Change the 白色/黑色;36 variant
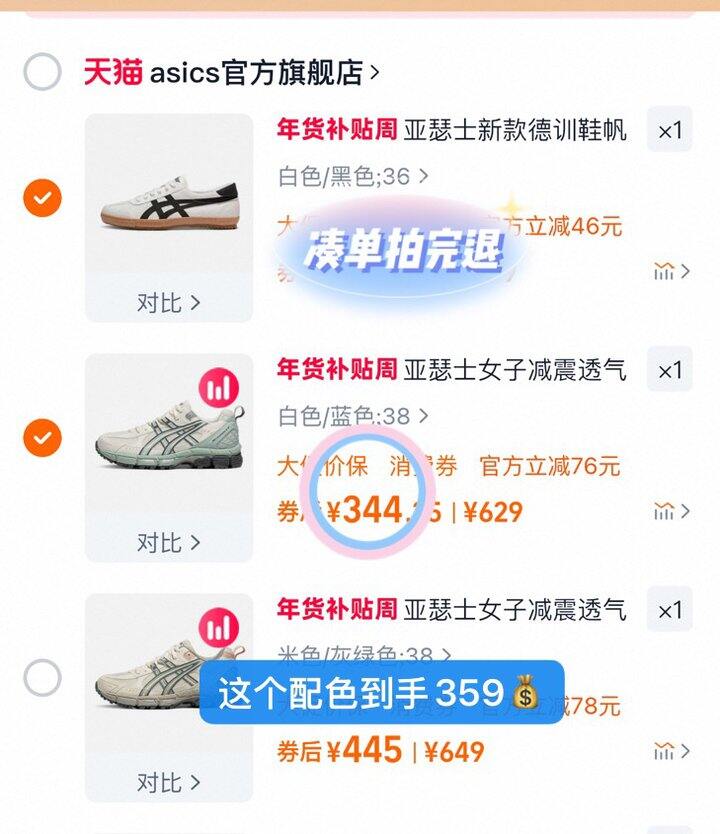720x834 pixels. [x=352, y=177]
